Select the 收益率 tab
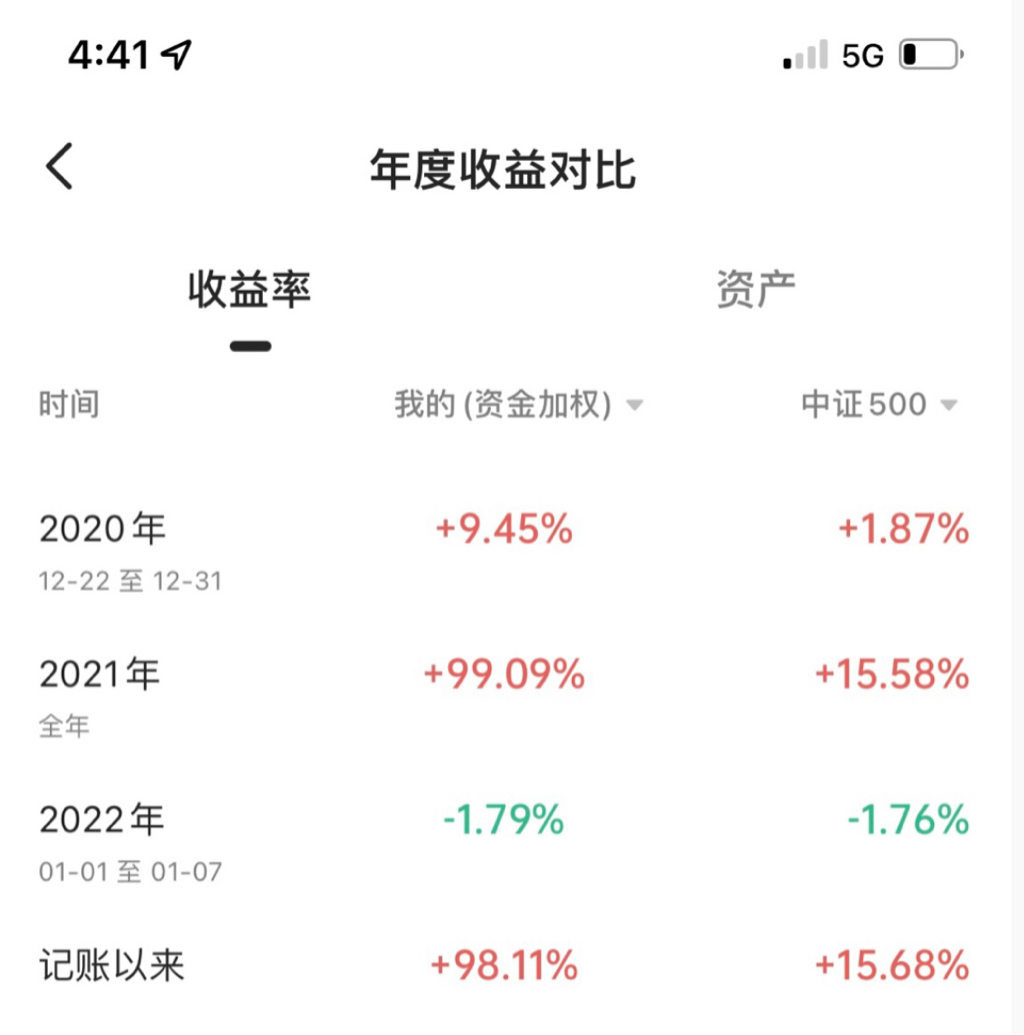 coord(250,290)
